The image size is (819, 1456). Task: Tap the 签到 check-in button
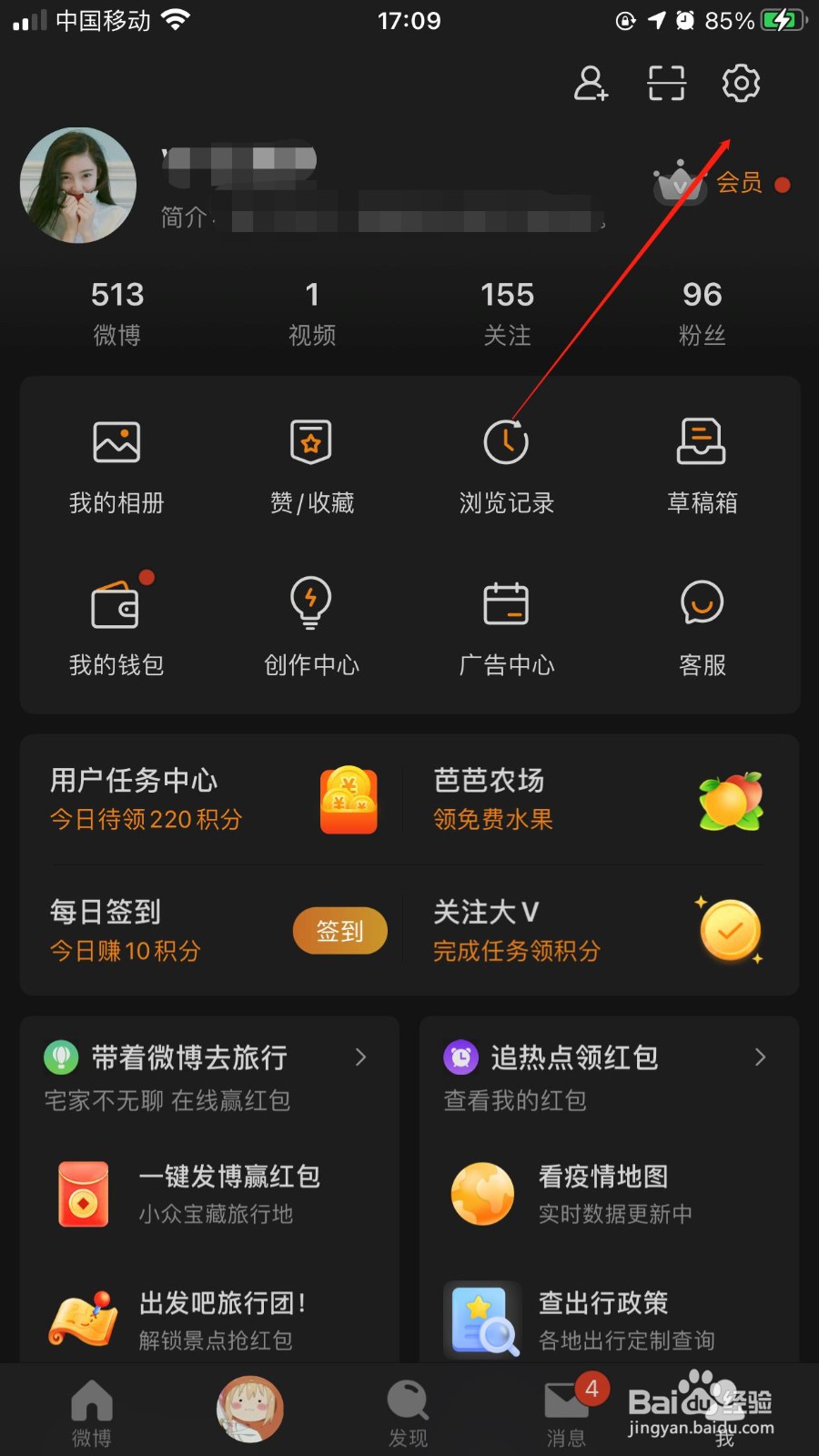click(339, 930)
